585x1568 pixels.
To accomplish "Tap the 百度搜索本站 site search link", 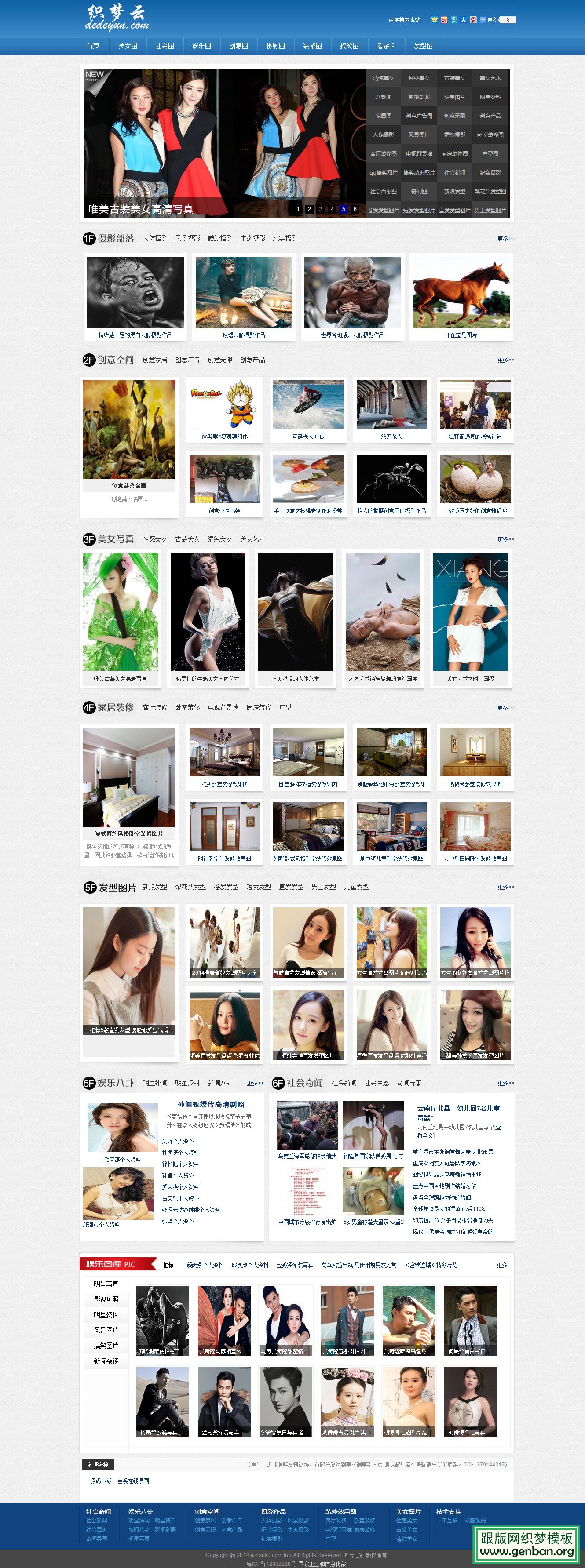I will point(404,20).
